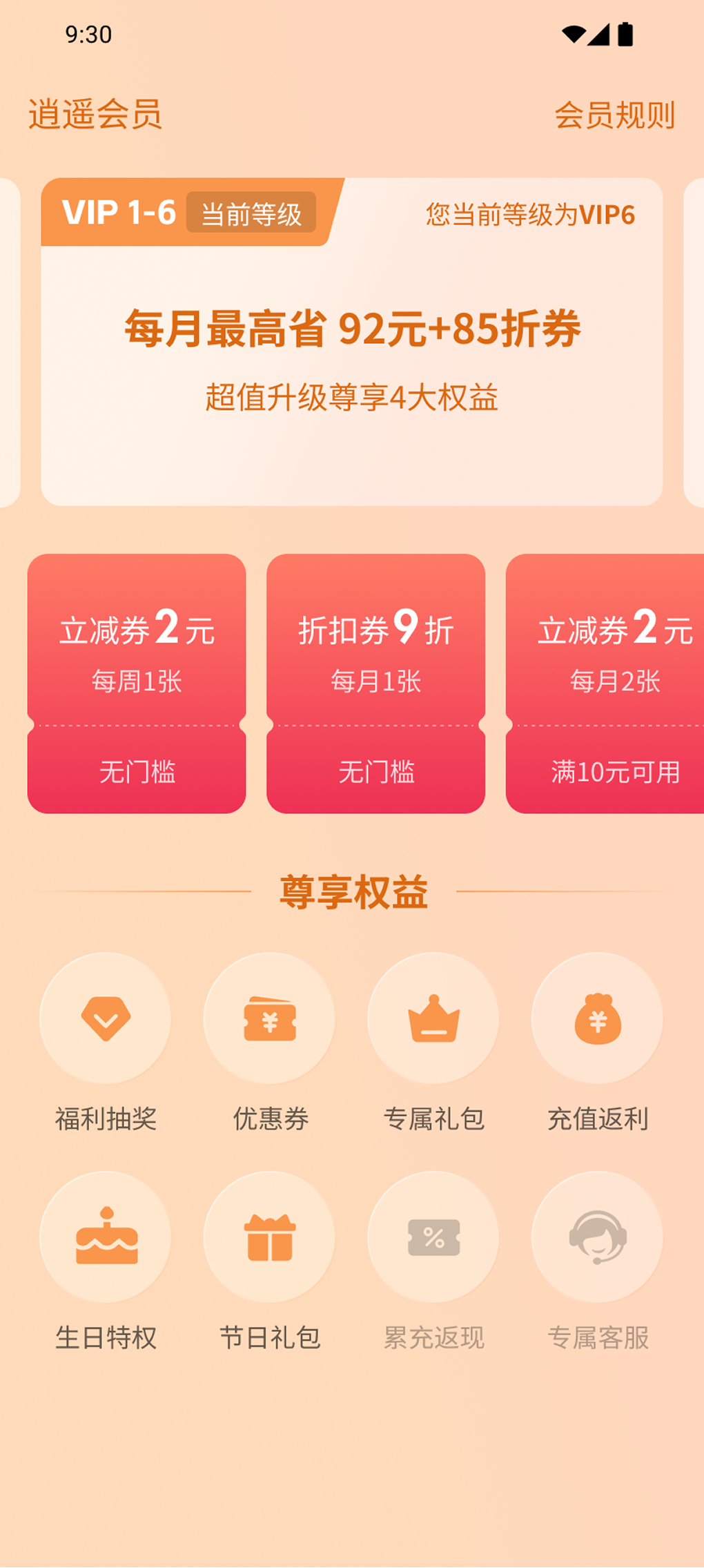Select the 折扣券 9折 coupon
This screenshot has width=704, height=1568.
(375, 683)
